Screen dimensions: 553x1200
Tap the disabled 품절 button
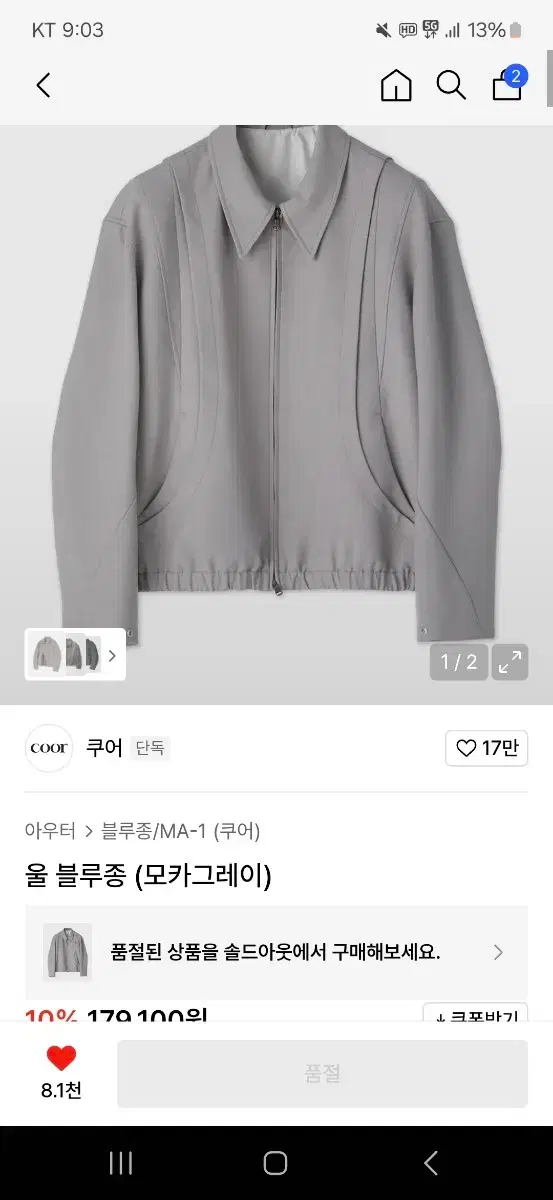(322, 1073)
